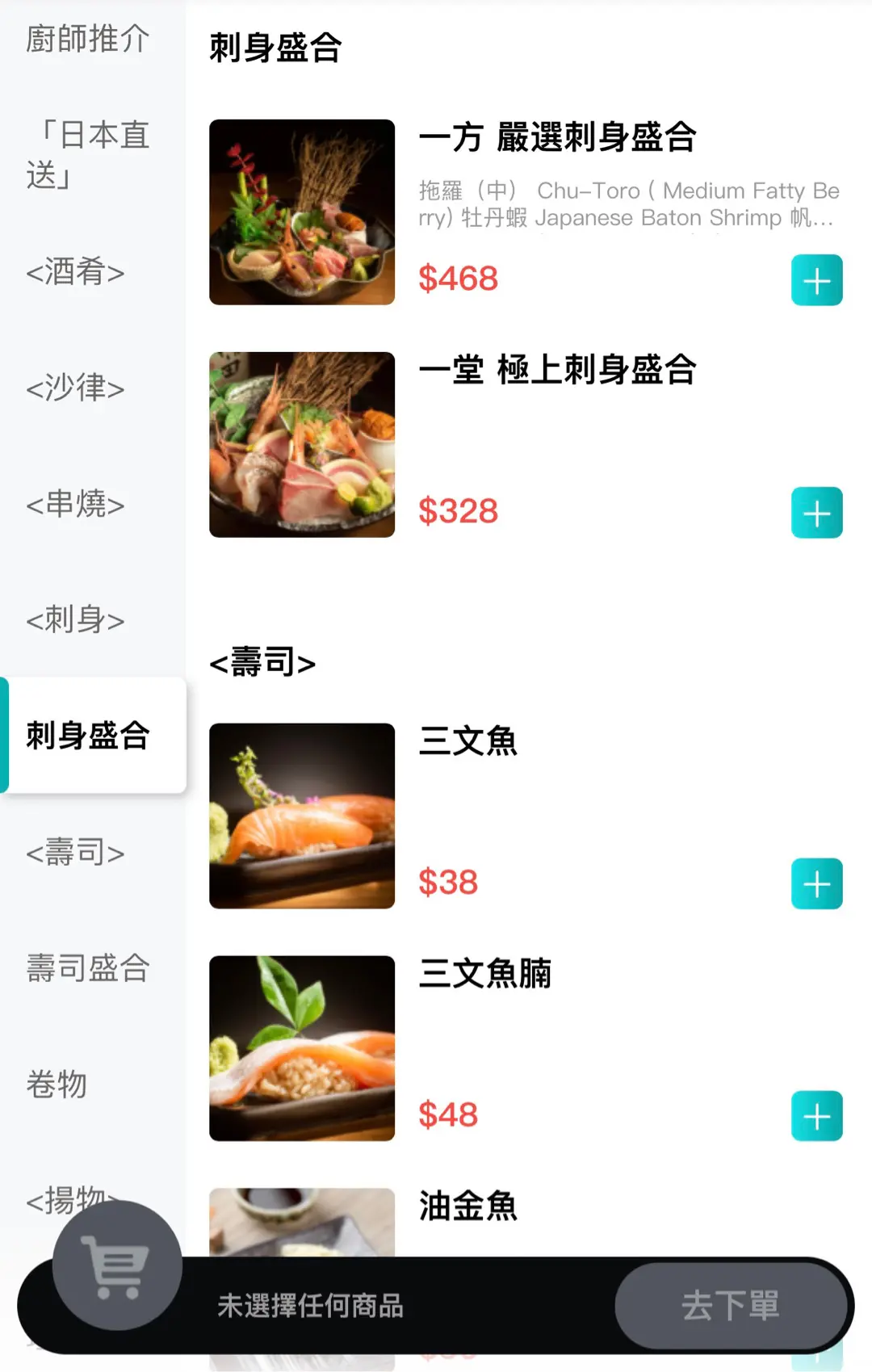Add 一堂 極上刺身盛合 to cart
This screenshot has height=1372, width=872.
coord(816,513)
